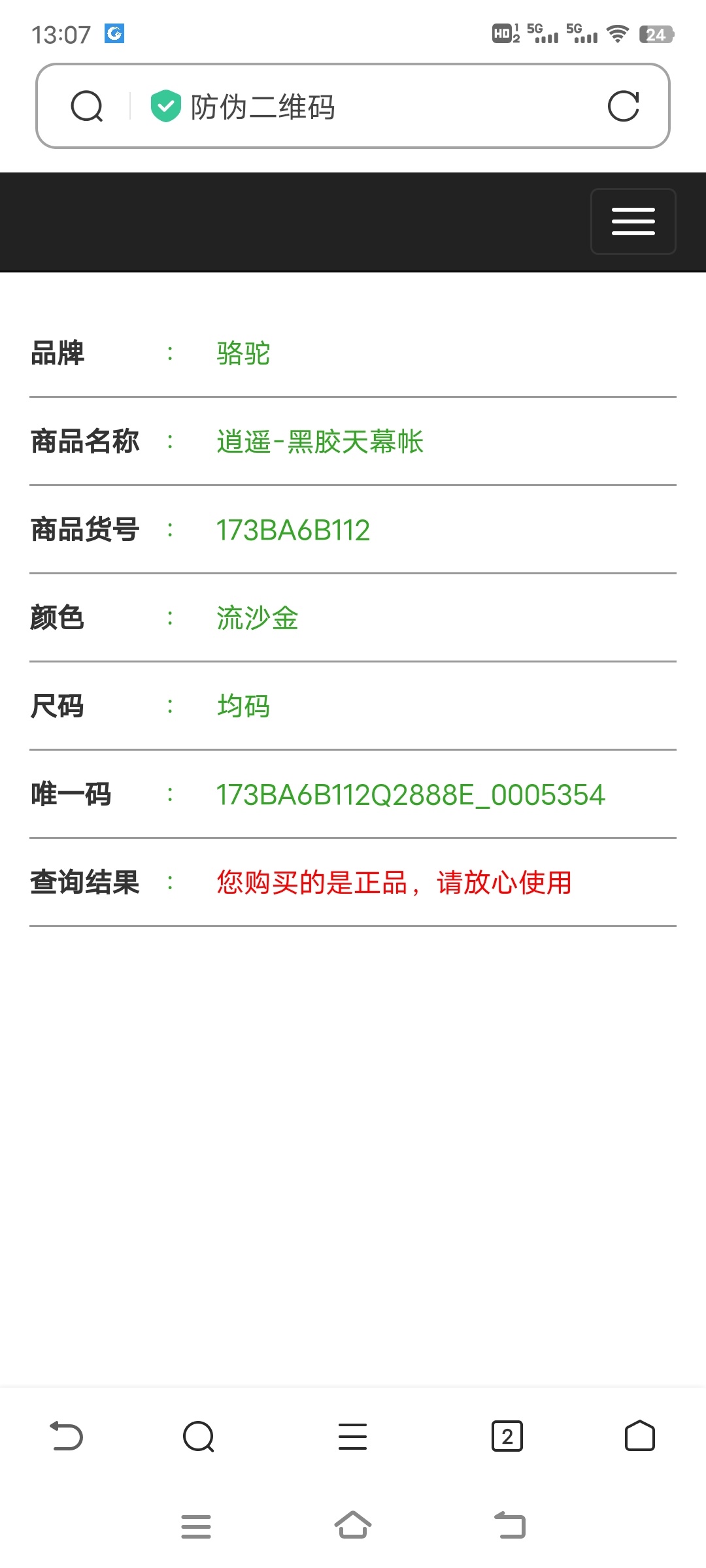This screenshot has width=706, height=1568.
Task: Go to browser home page in toolbar
Action: 639,1436
